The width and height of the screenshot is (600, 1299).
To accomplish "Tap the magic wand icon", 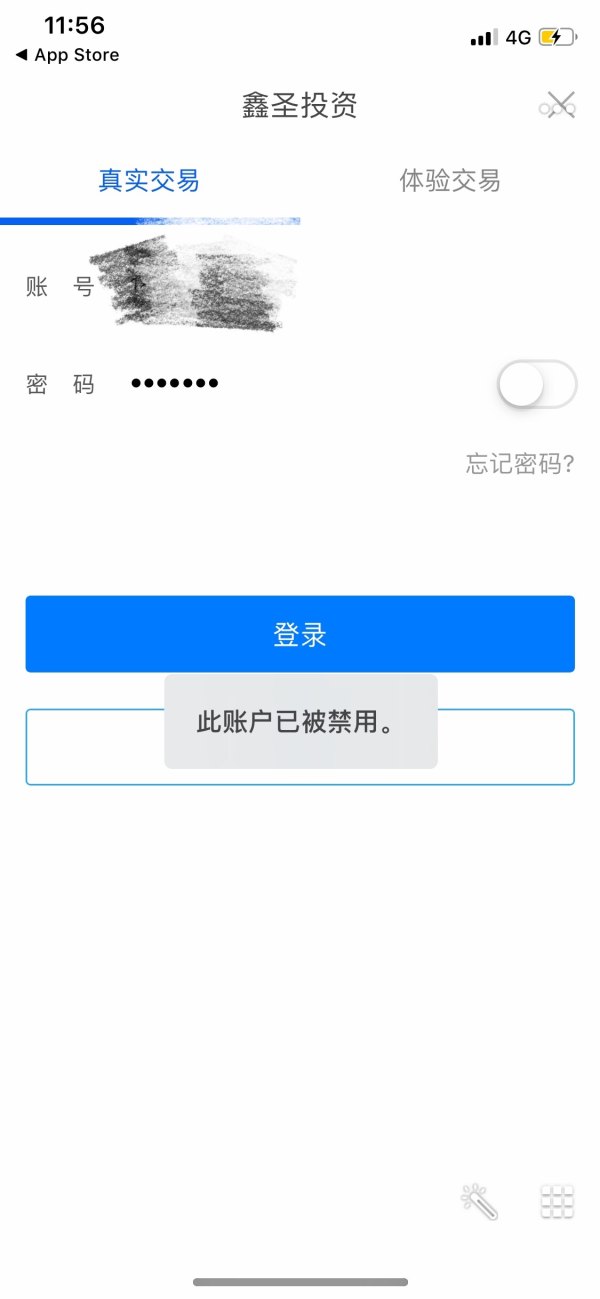I will point(479,1201).
